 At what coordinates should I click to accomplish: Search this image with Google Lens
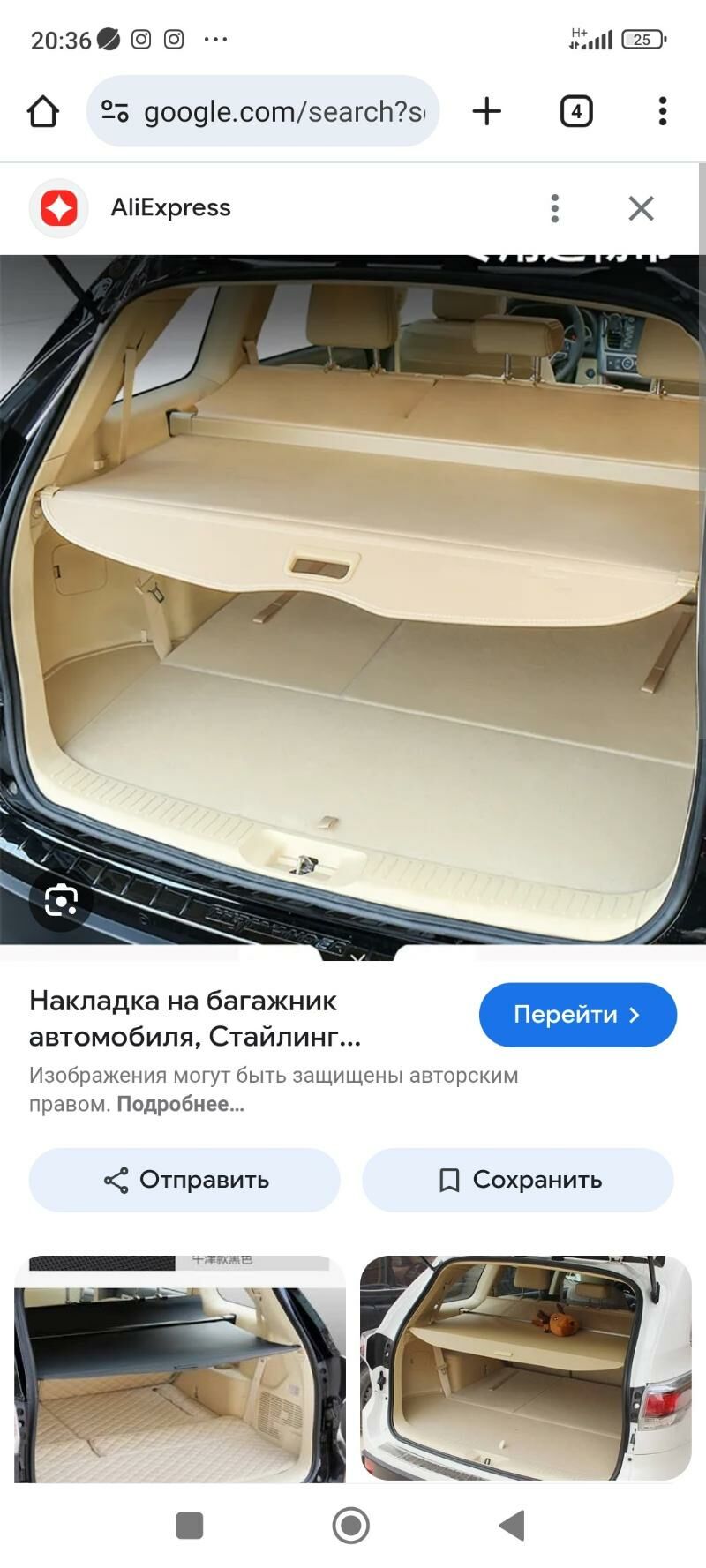click(x=61, y=901)
